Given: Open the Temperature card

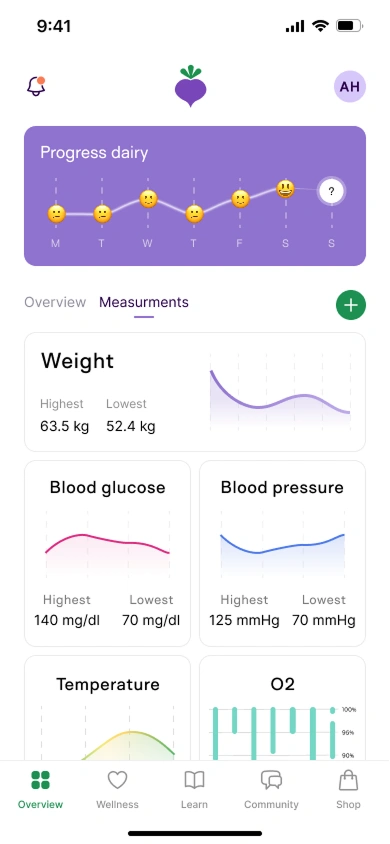Looking at the screenshot, I should point(108,708).
